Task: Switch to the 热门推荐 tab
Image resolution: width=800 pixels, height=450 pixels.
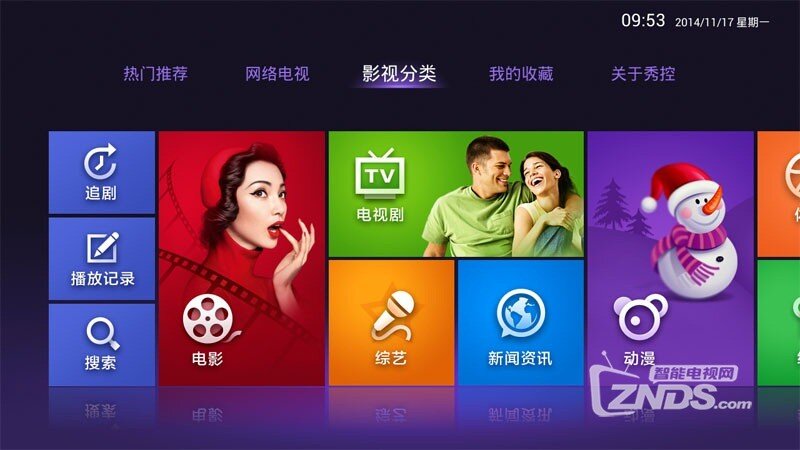Action: pyautogui.click(x=155, y=74)
